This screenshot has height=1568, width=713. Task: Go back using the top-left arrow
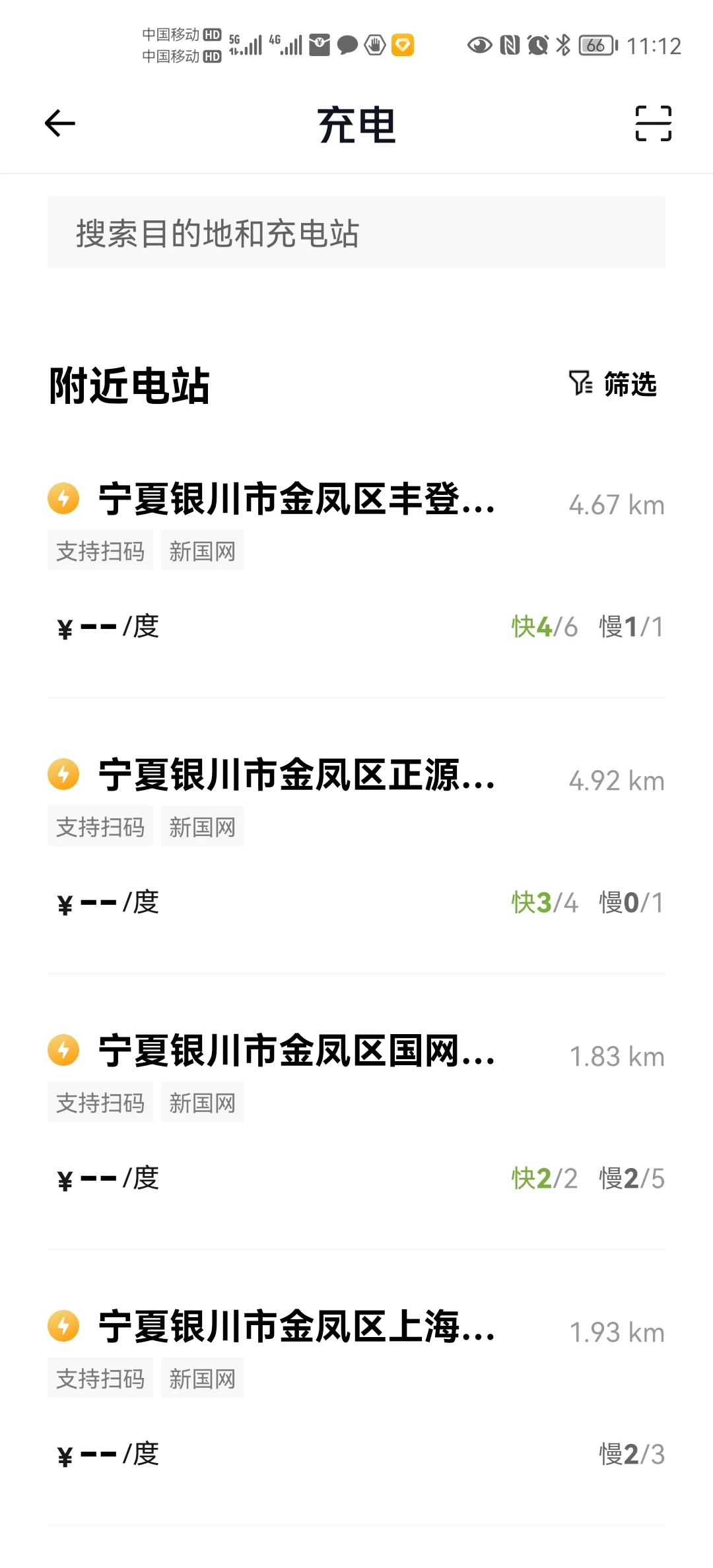pos(60,123)
